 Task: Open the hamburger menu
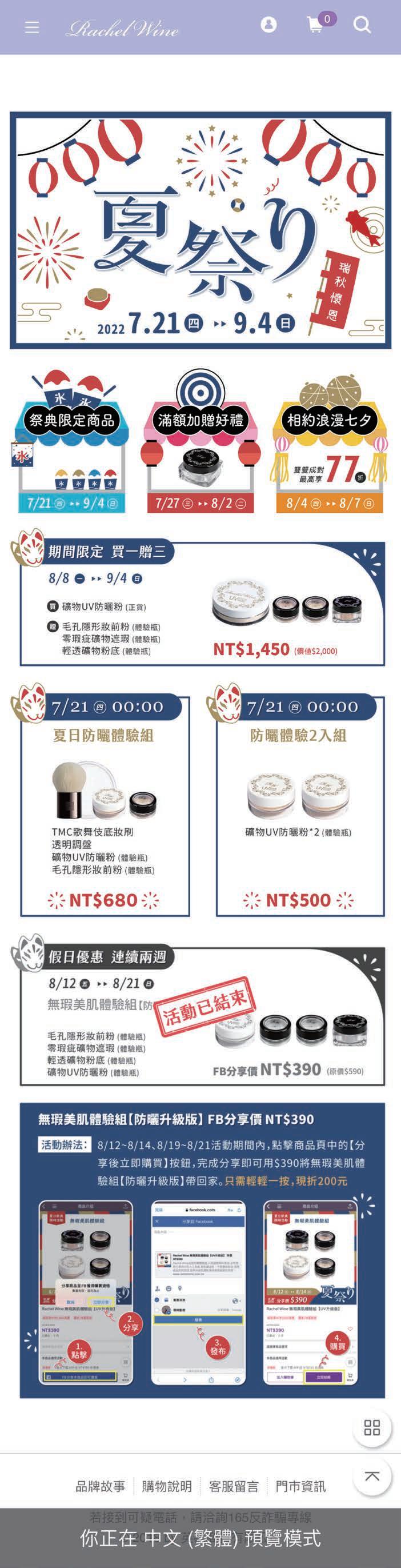pyautogui.click(x=31, y=27)
